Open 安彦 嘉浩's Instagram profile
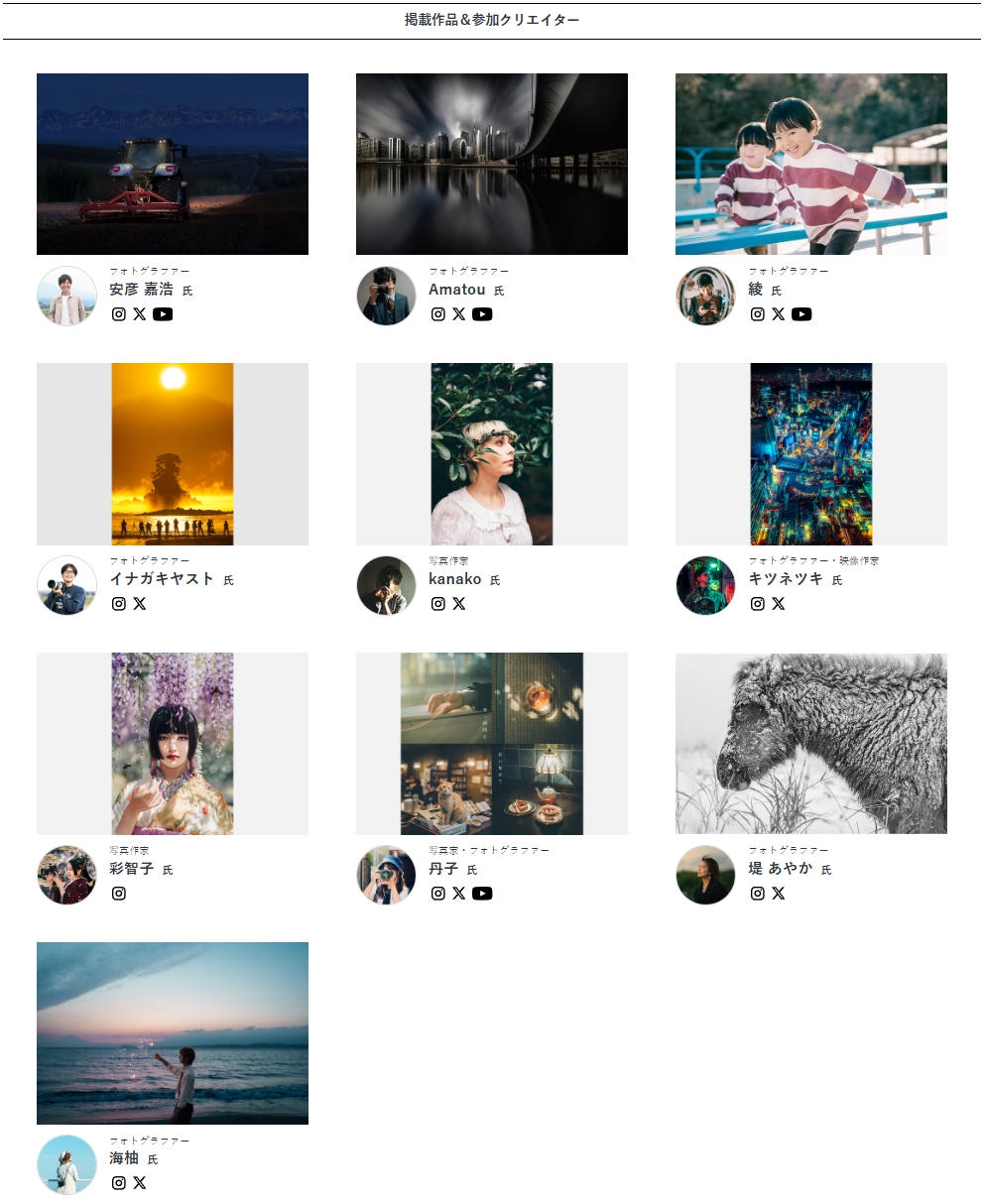The width and height of the screenshot is (984, 1204). [119, 314]
